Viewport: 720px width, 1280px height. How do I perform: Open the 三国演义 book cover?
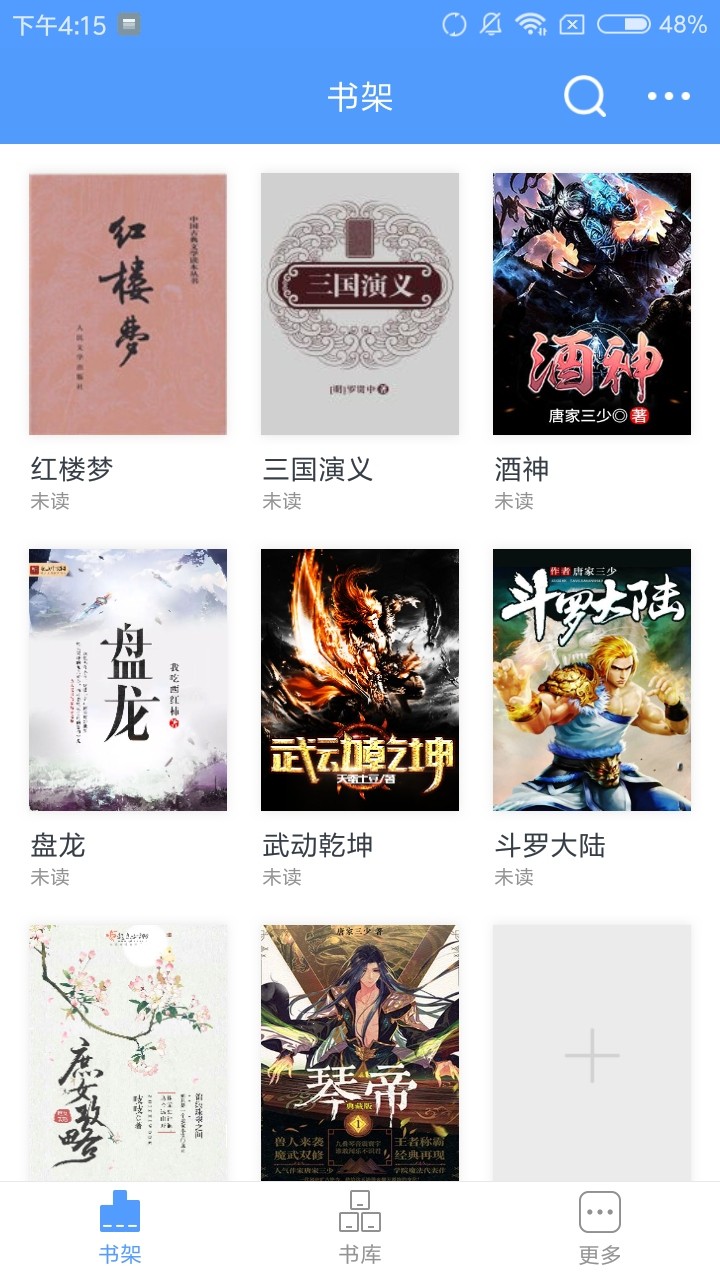(x=360, y=304)
